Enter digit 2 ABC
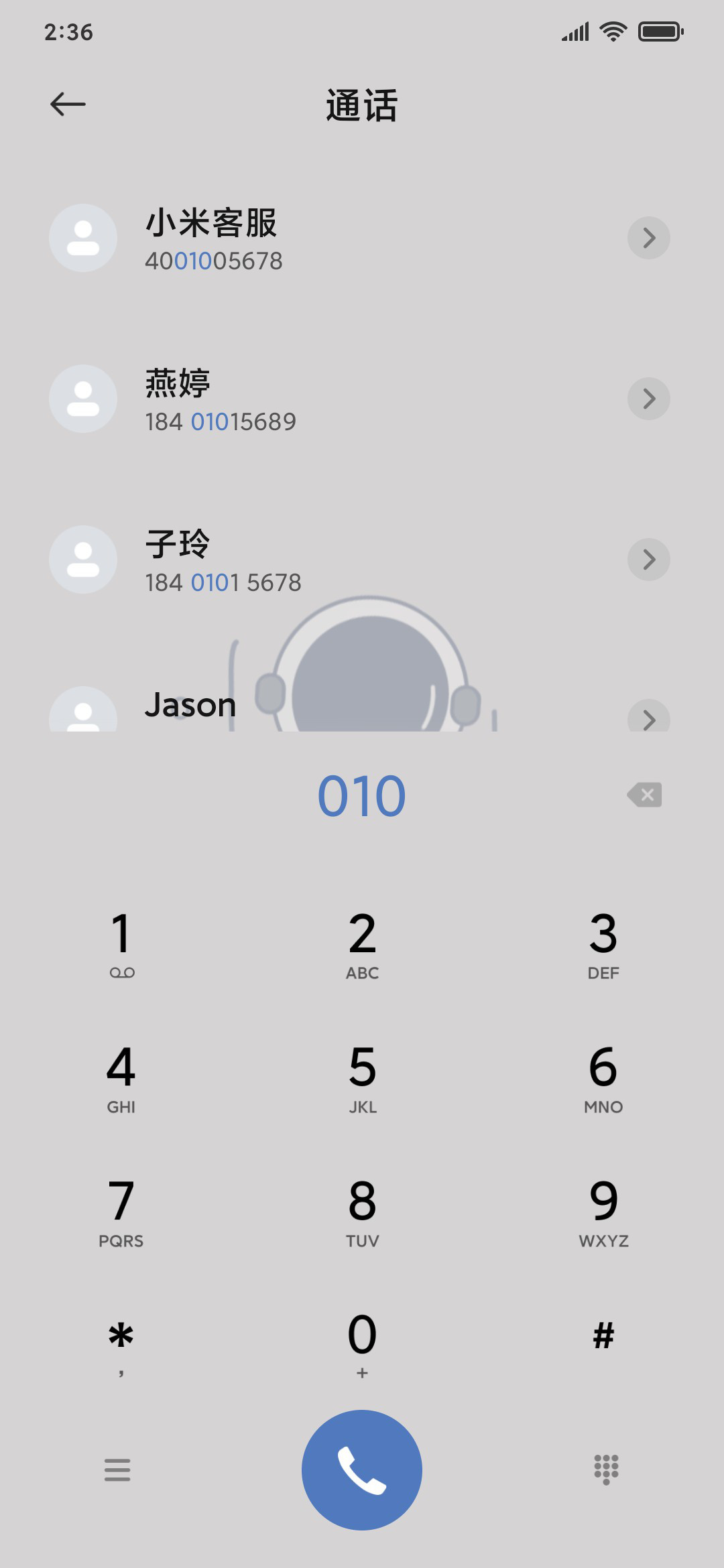This screenshot has height=1568, width=724. click(x=362, y=943)
